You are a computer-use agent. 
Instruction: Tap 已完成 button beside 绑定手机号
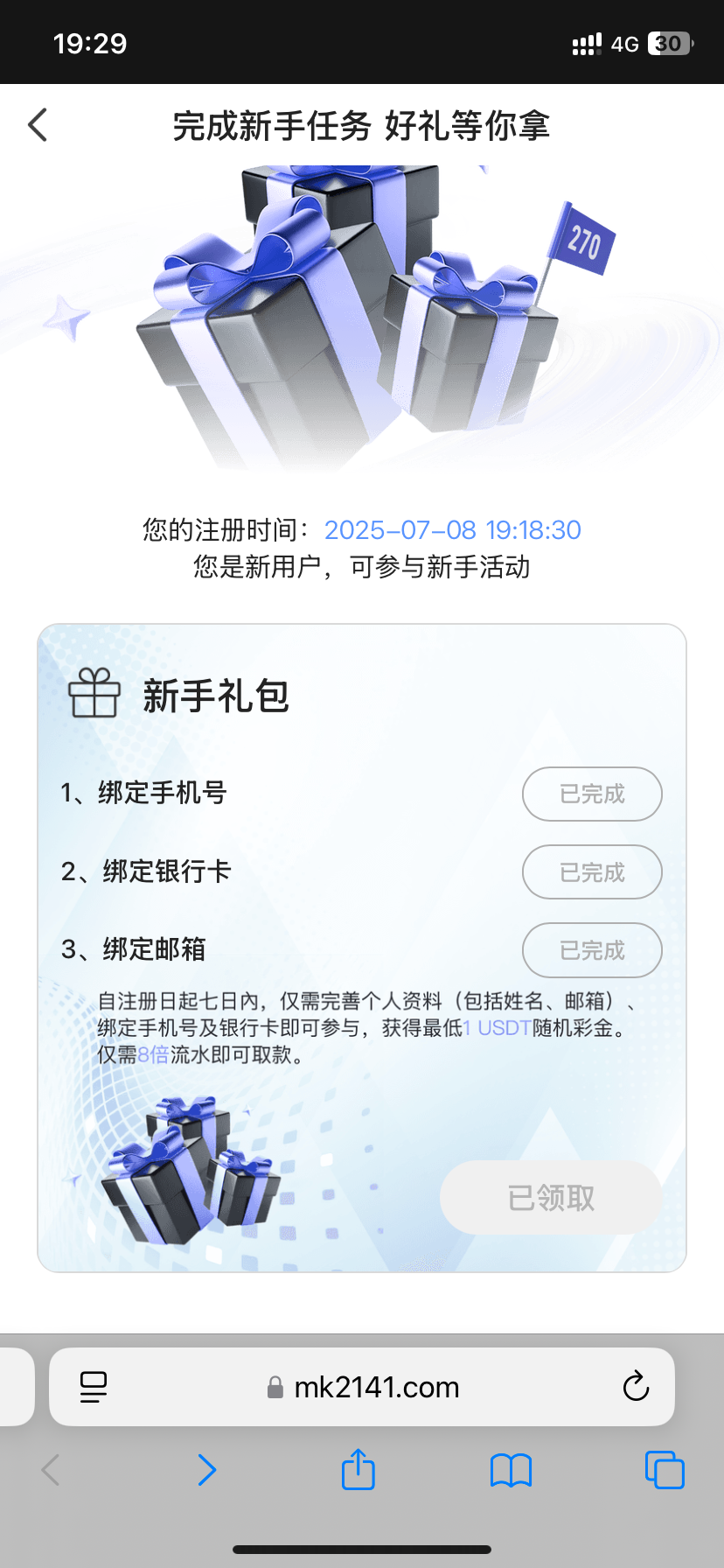click(x=592, y=794)
